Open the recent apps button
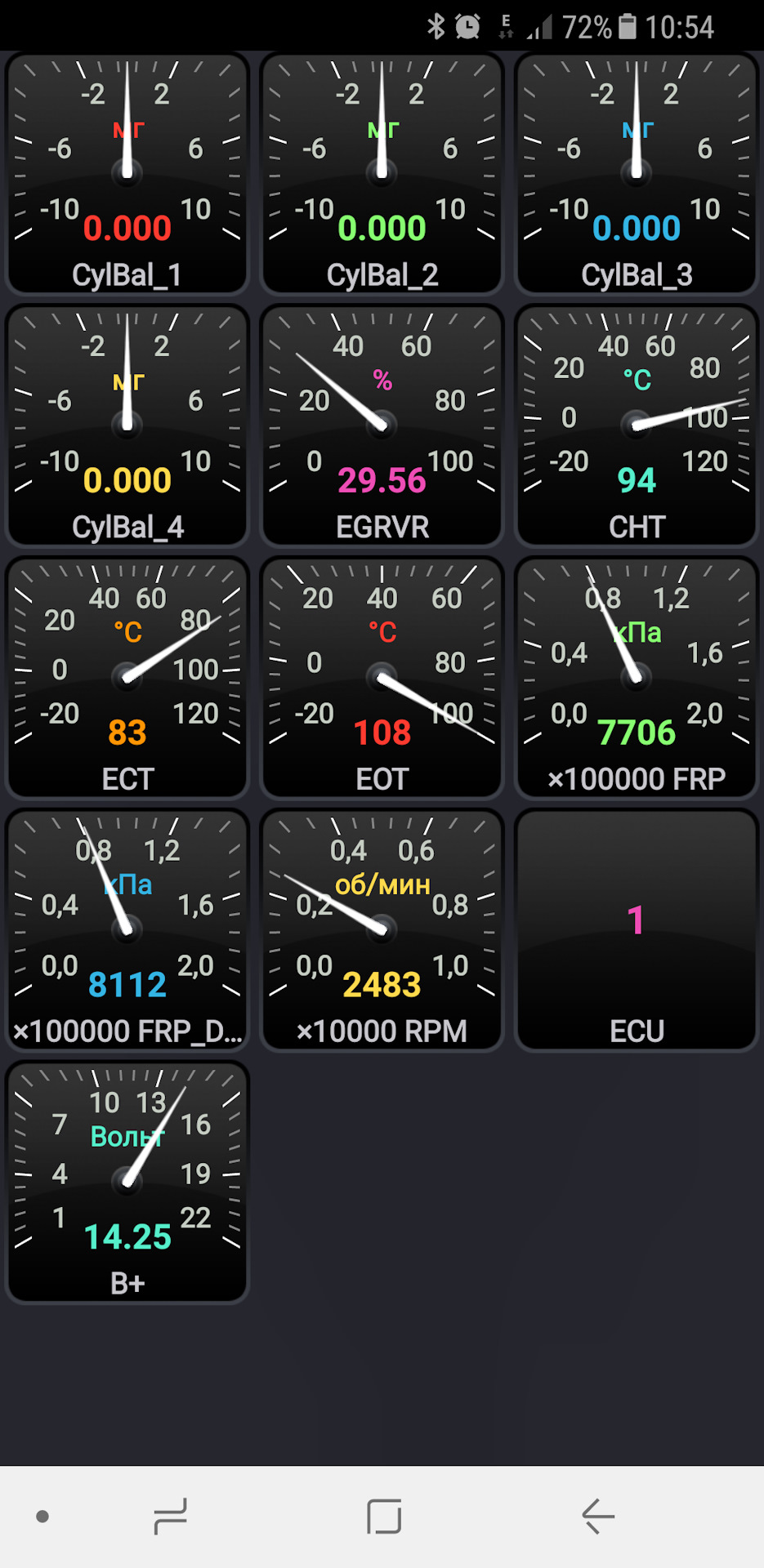764x1568 pixels. point(170,1517)
